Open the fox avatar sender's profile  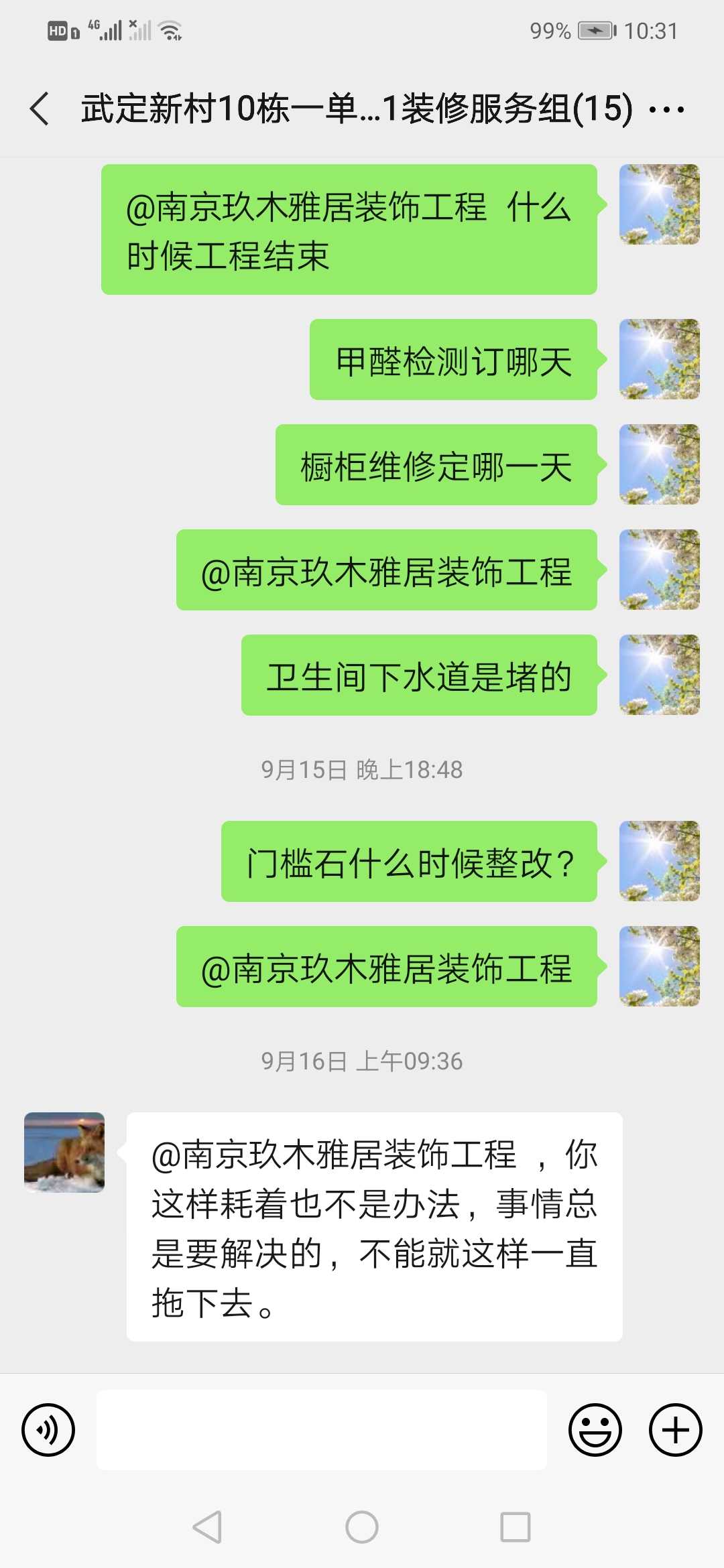coord(64,1152)
